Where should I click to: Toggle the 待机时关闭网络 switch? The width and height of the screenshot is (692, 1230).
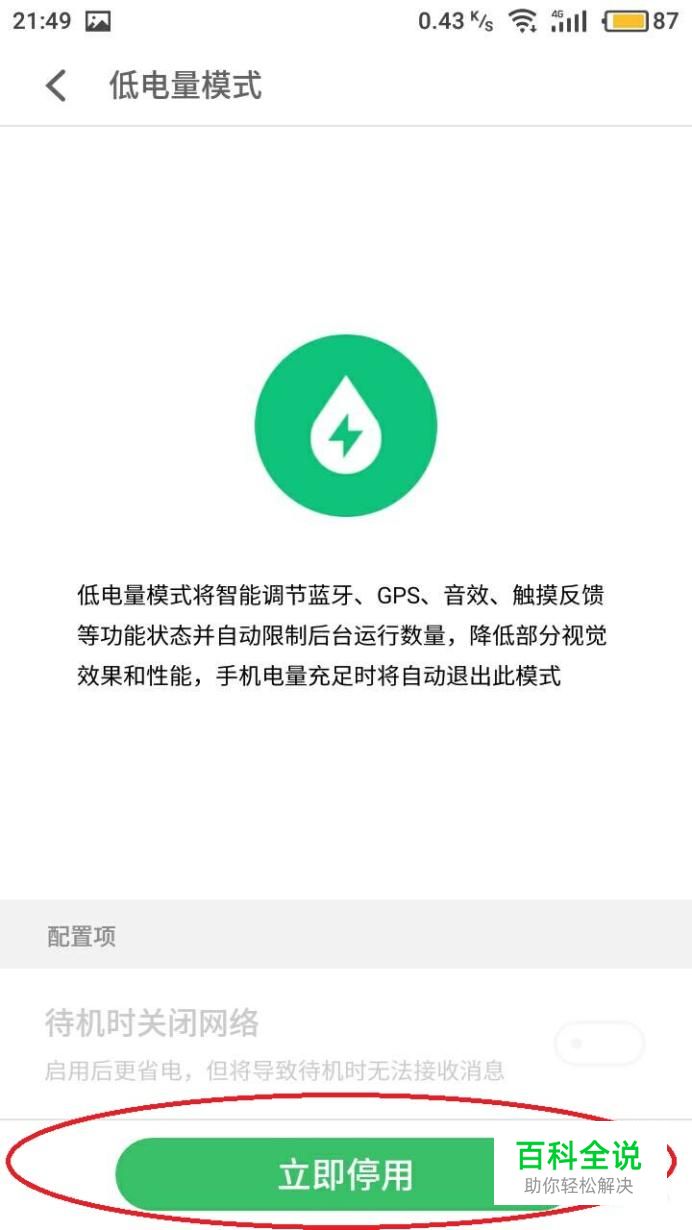coord(599,1044)
